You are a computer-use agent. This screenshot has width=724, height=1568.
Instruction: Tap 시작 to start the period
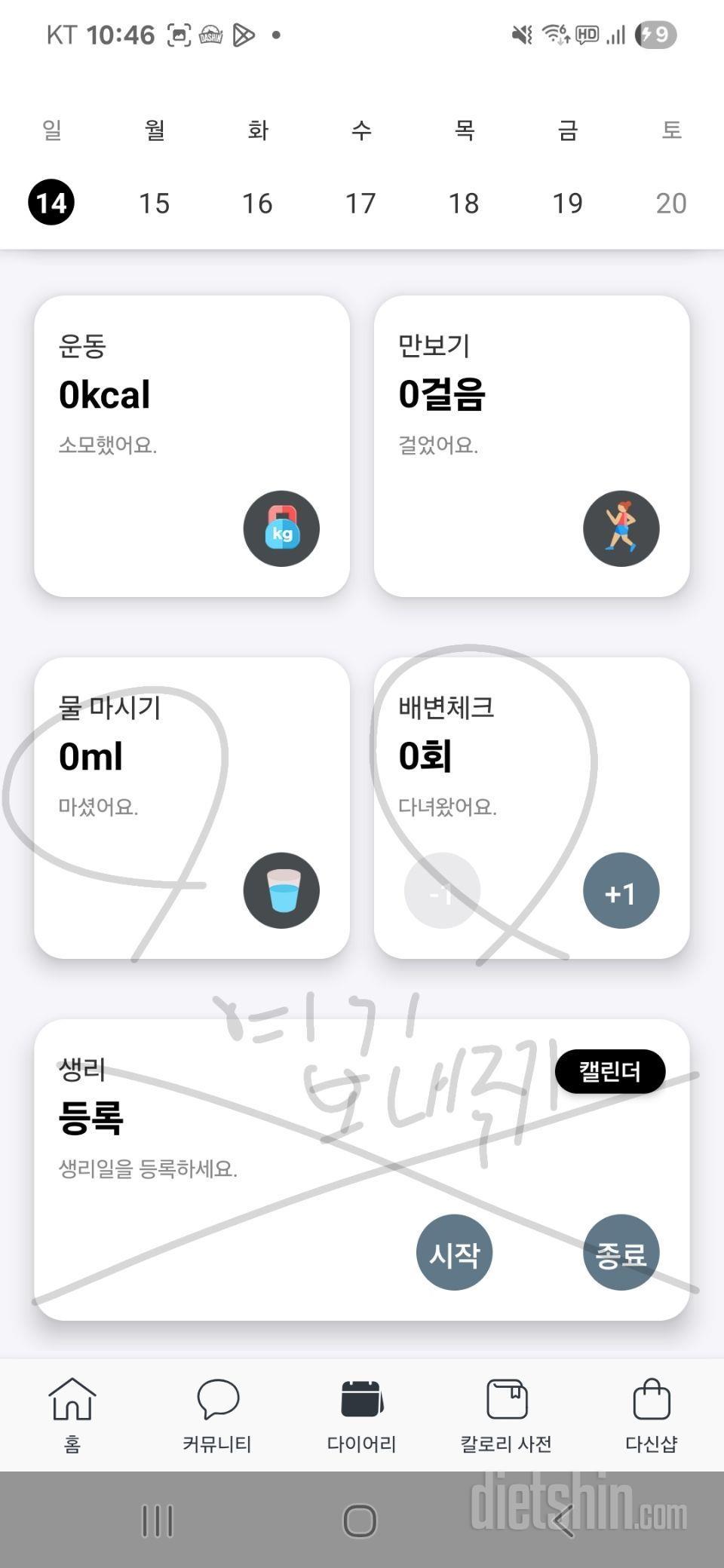[454, 1252]
